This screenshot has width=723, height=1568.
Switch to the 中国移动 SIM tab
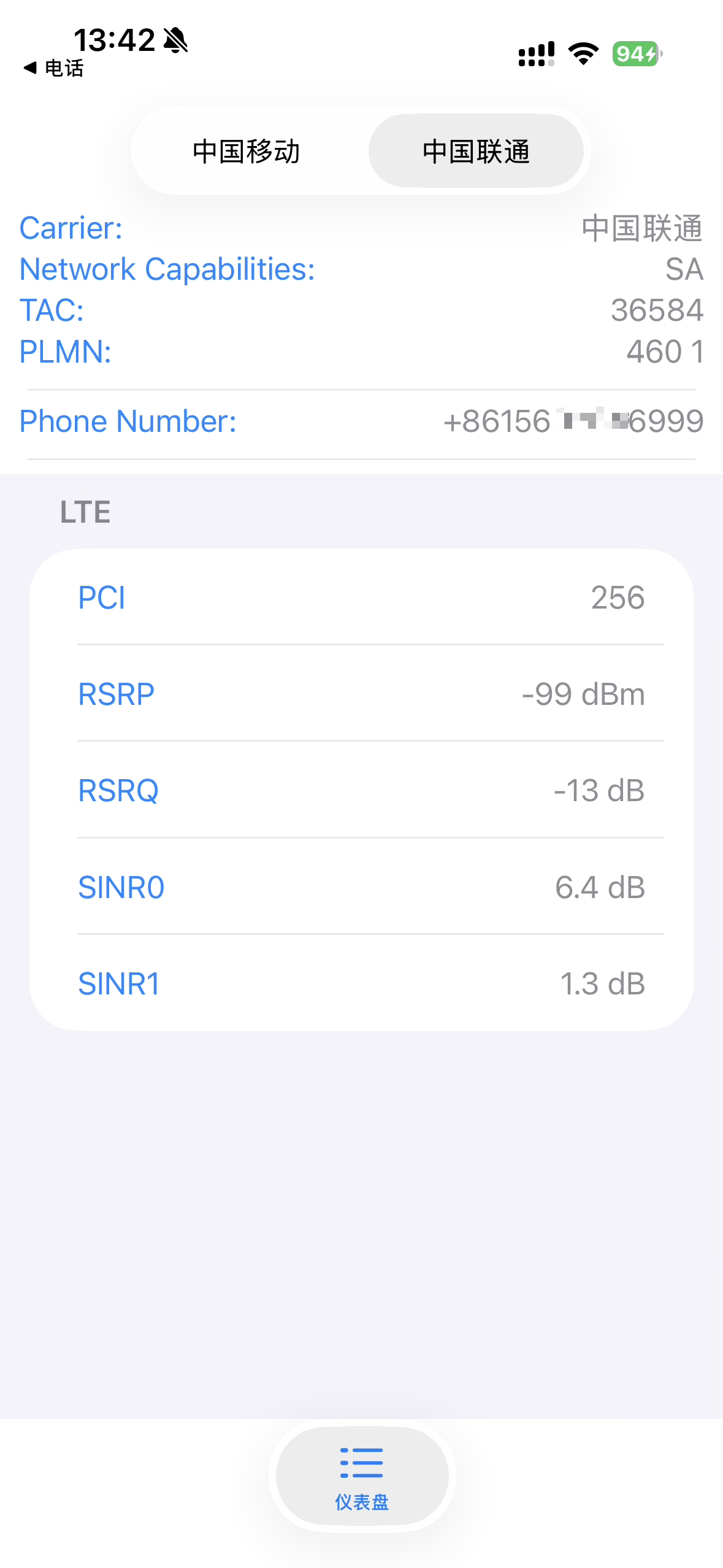point(246,151)
